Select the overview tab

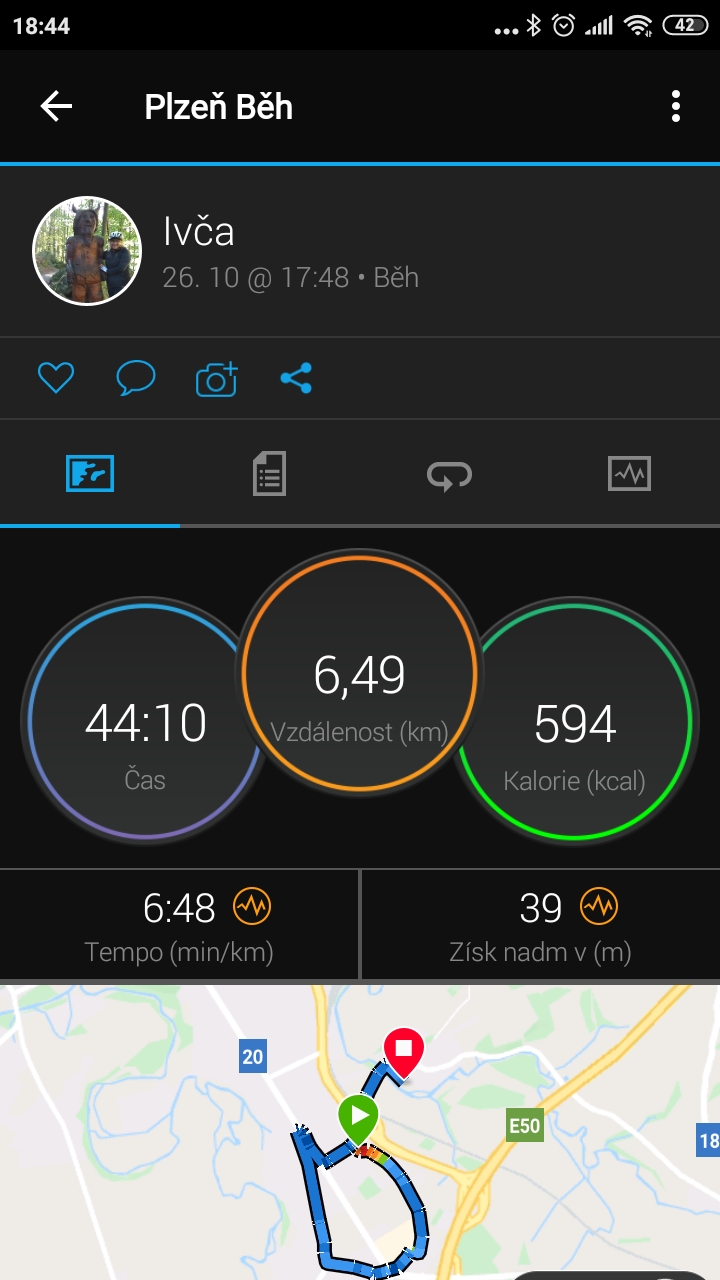(x=90, y=473)
